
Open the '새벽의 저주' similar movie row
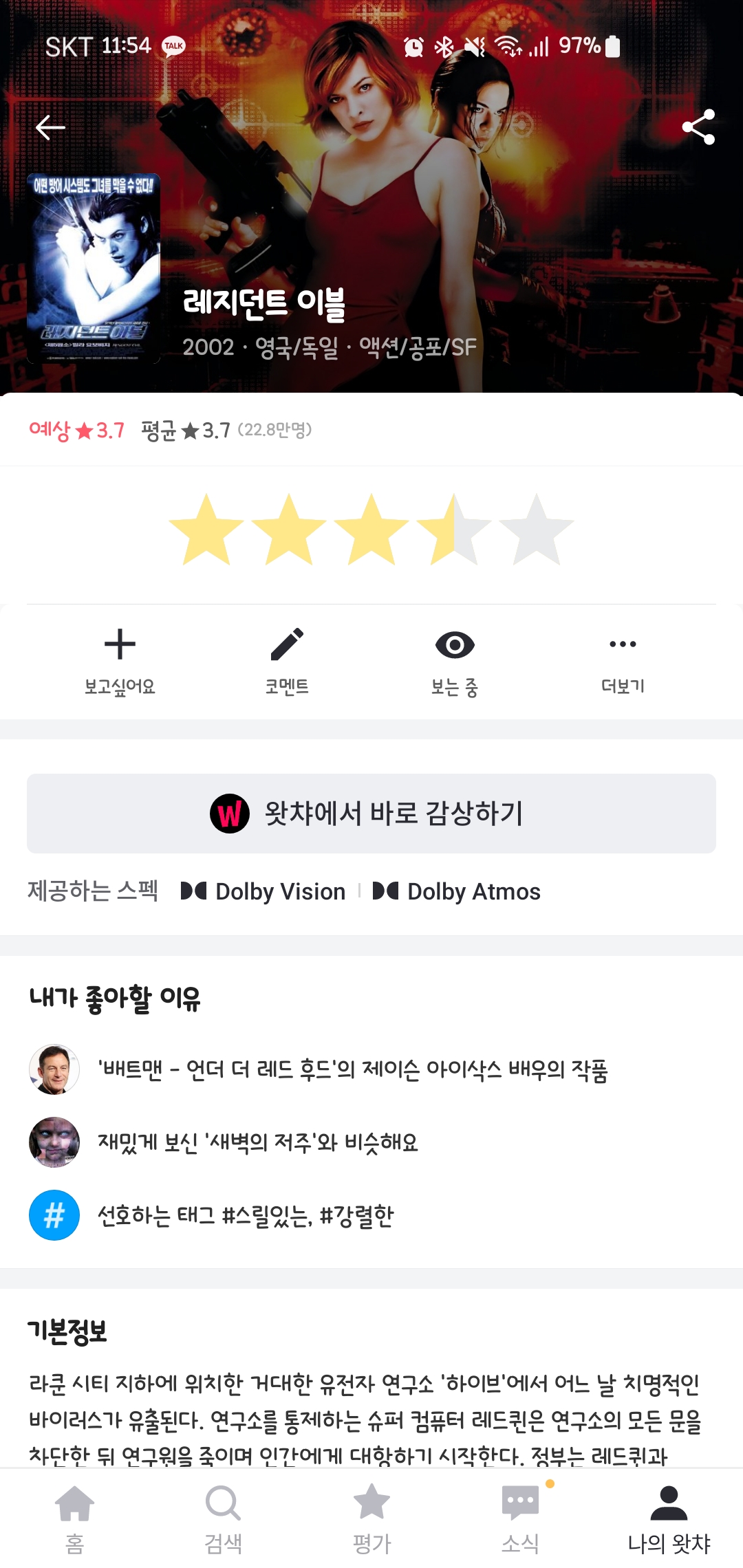[x=258, y=1142]
